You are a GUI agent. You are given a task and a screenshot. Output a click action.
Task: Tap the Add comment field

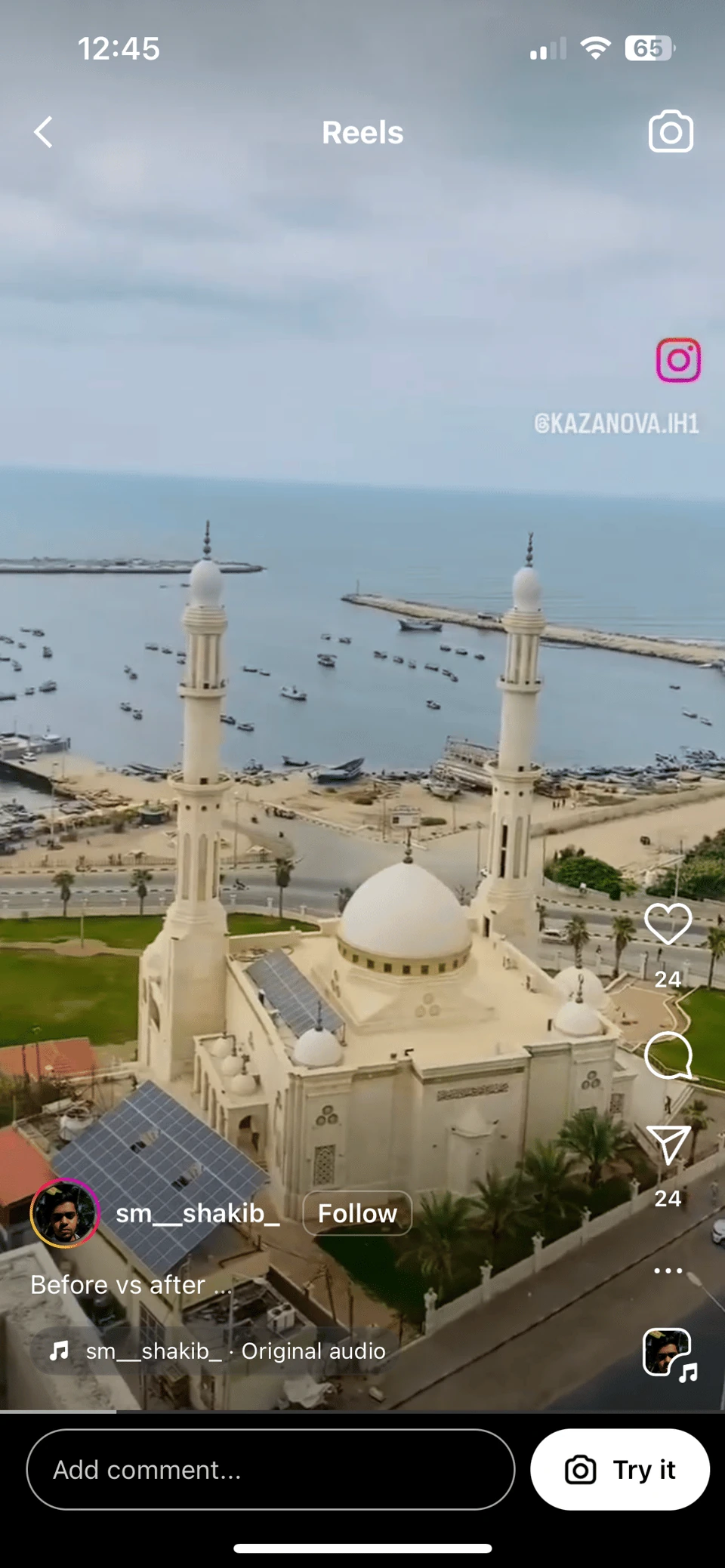click(270, 1469)
